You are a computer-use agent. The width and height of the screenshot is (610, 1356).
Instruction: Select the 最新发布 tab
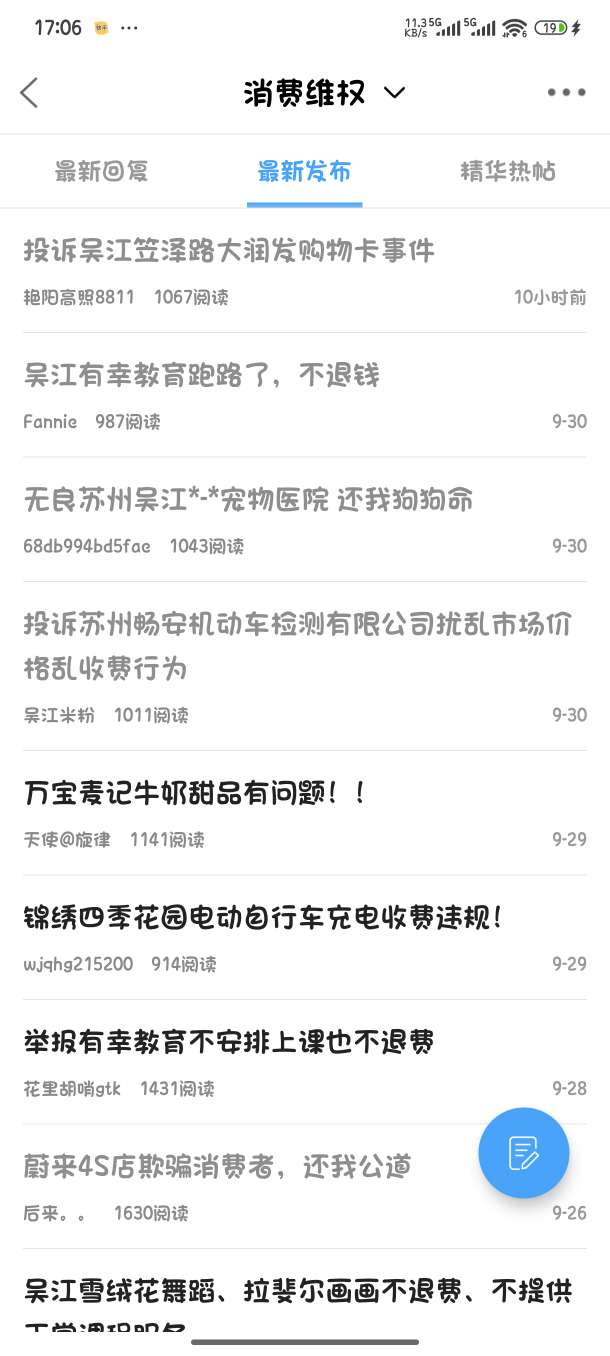[x=304, y=171]
